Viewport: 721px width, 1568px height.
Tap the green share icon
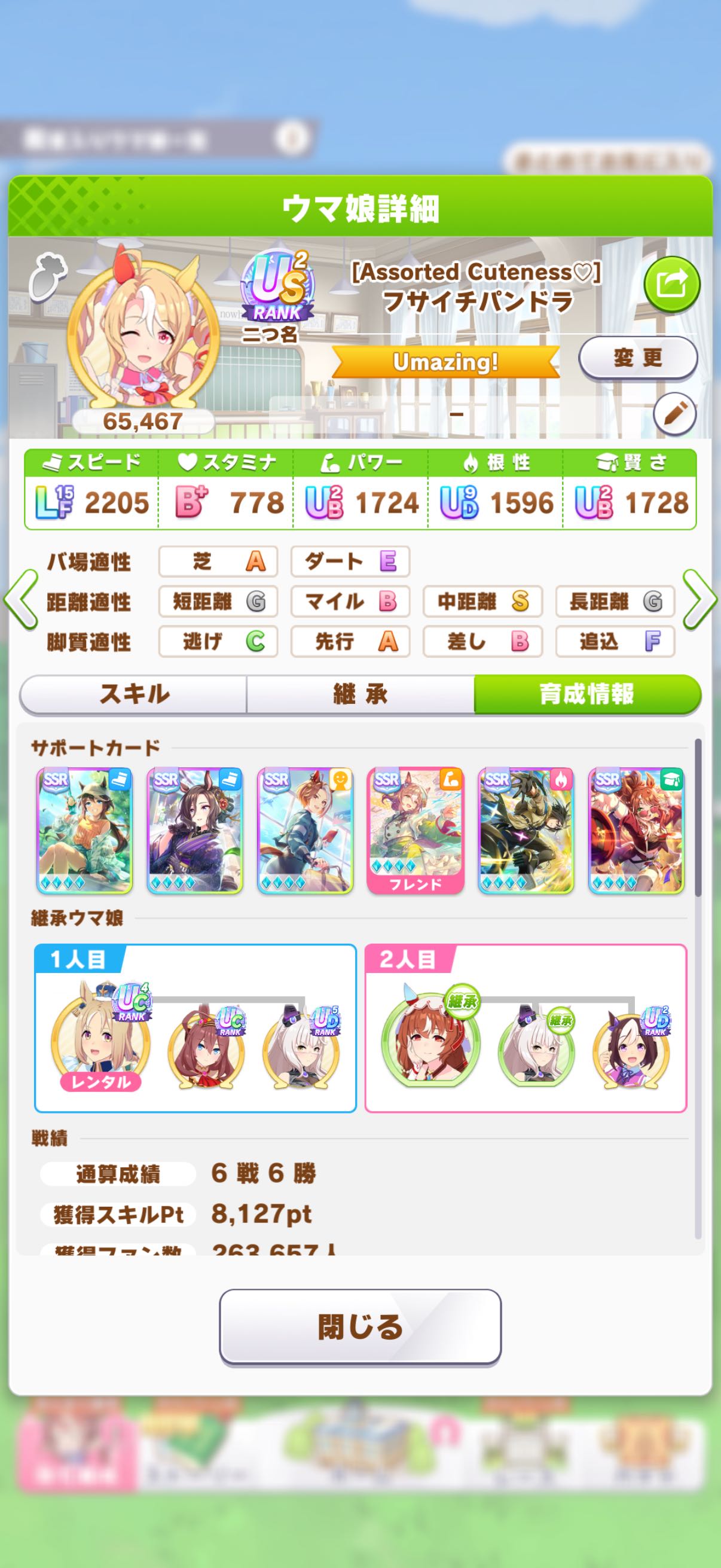[x=672, y=284]
